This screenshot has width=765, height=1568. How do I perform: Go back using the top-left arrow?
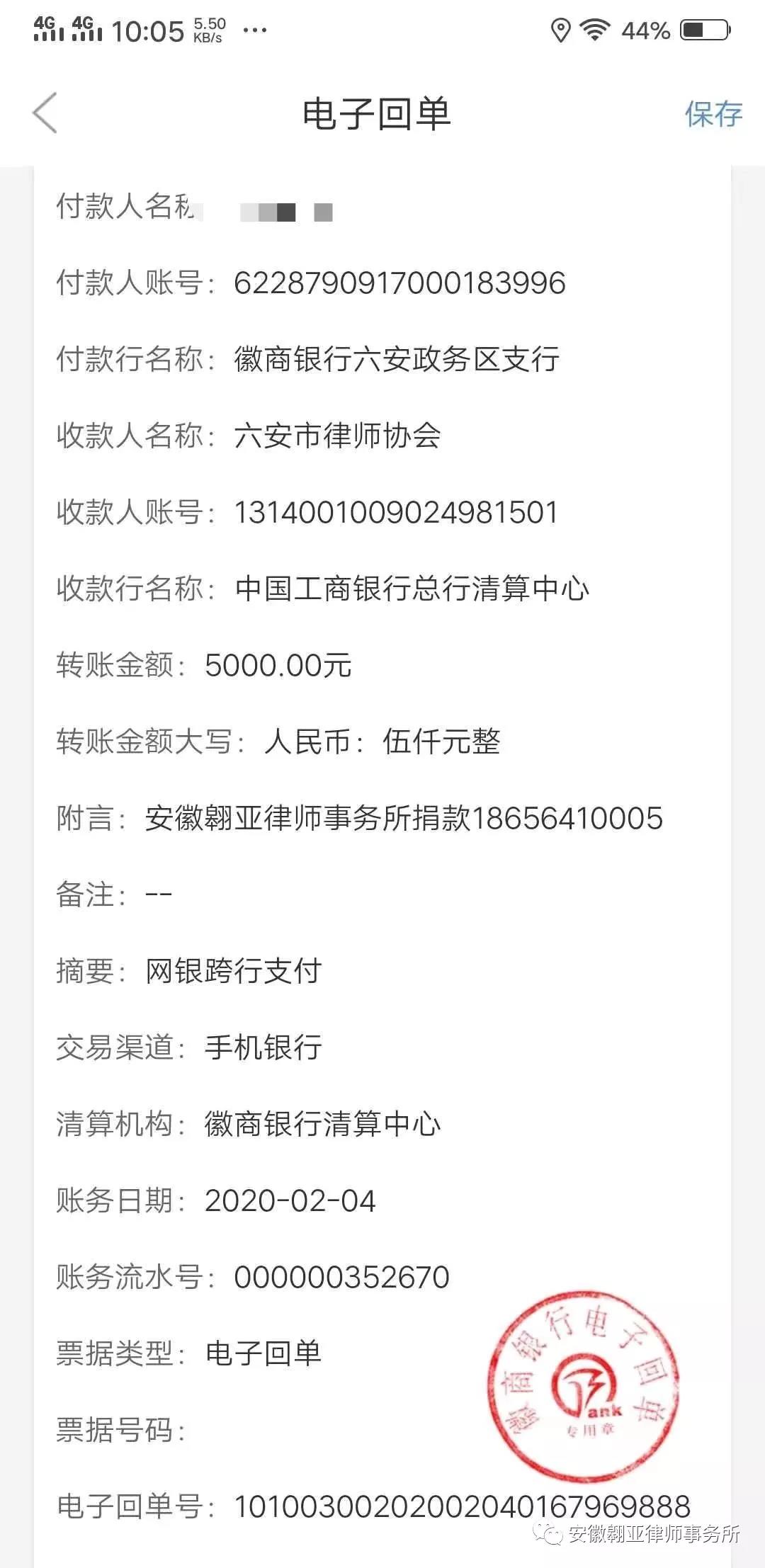[x=45, y=113]
